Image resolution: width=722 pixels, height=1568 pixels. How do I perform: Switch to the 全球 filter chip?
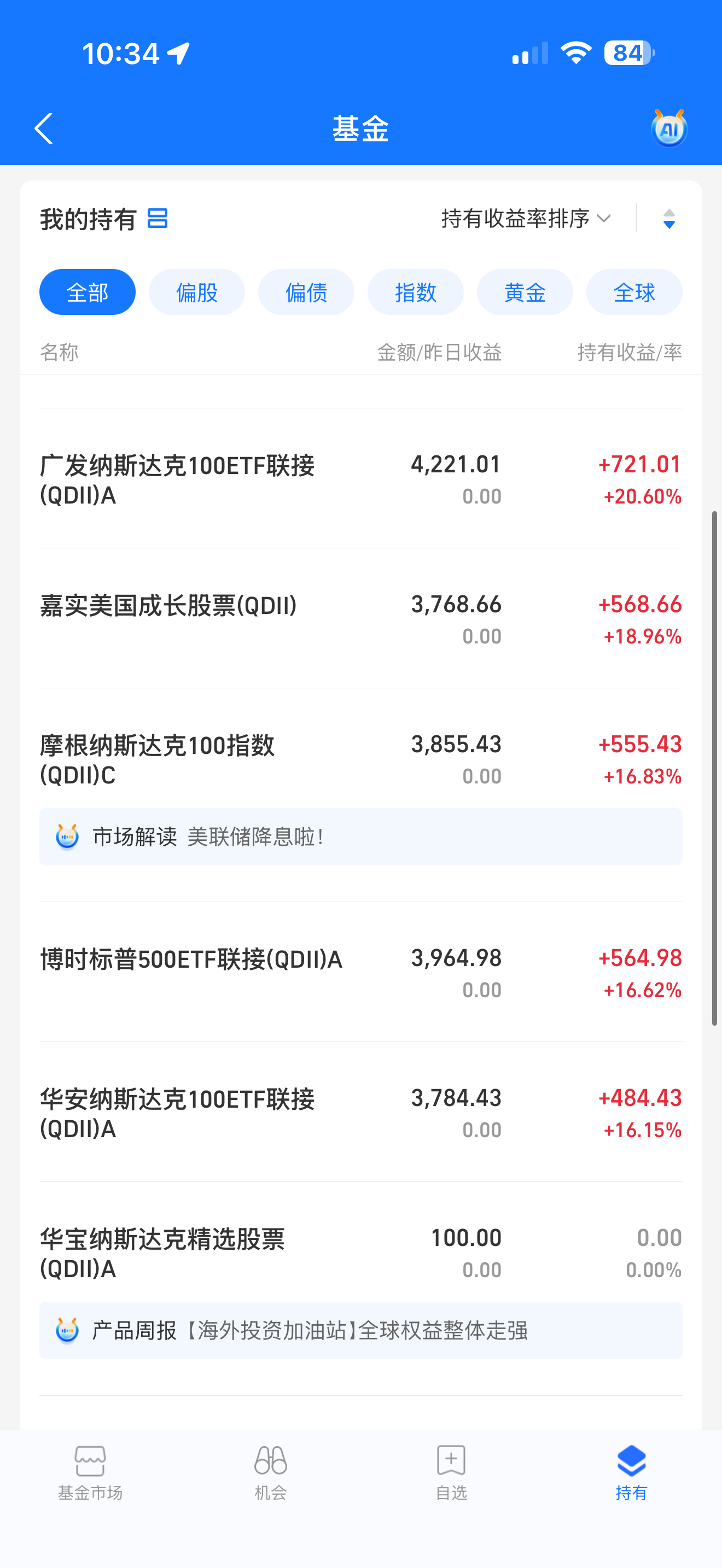634,292
